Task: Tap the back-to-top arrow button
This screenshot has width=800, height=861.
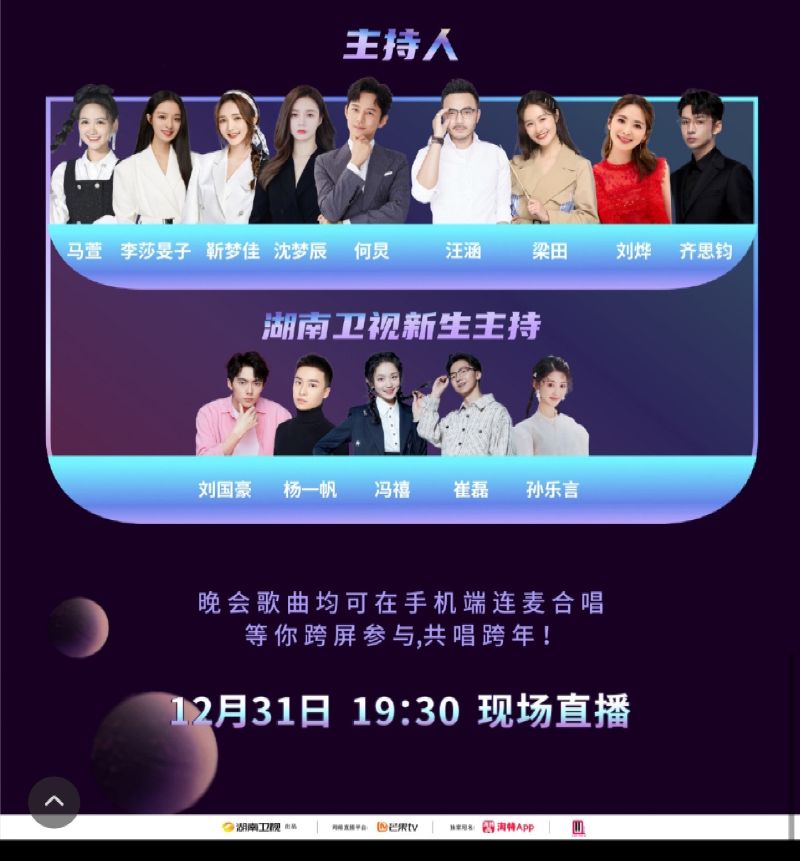Action: 54,801
